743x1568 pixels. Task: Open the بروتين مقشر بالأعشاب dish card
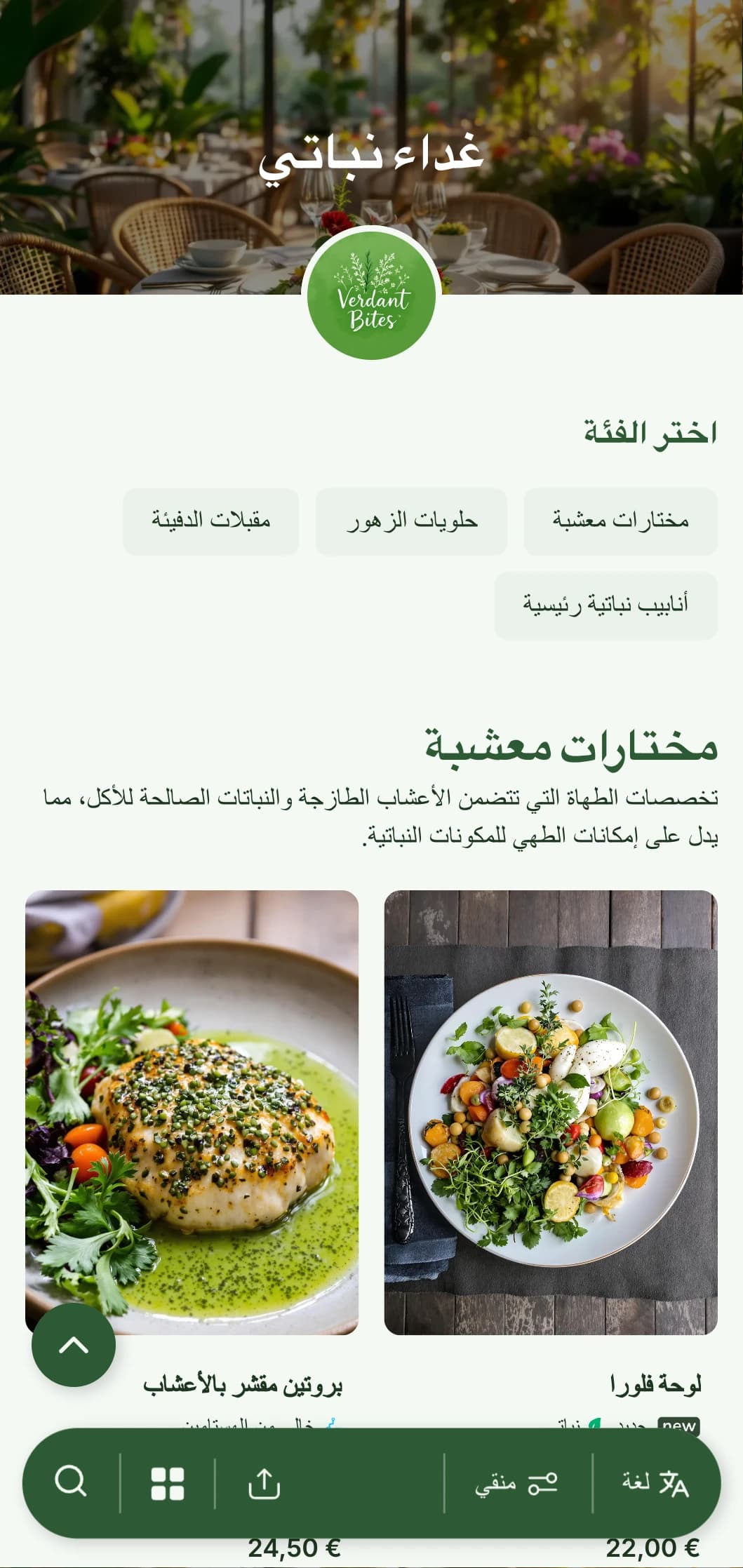pyautogui.click(x=192, y=1112)
